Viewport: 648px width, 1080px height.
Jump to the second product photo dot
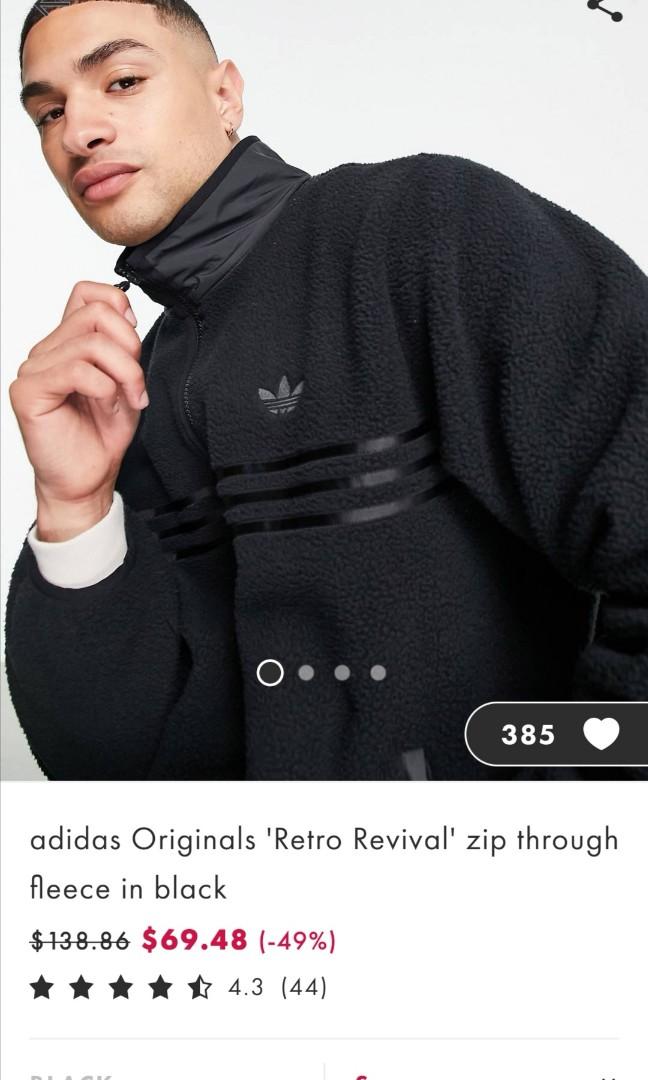click(306, 673)
